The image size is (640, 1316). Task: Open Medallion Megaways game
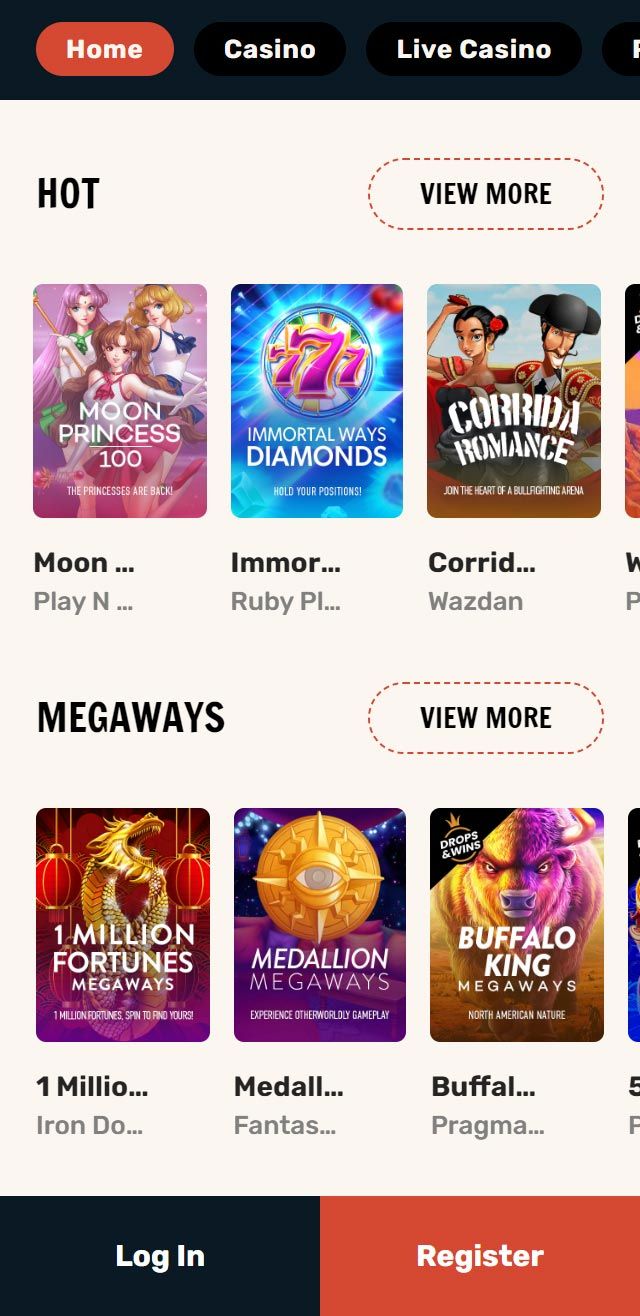(320, 925)
